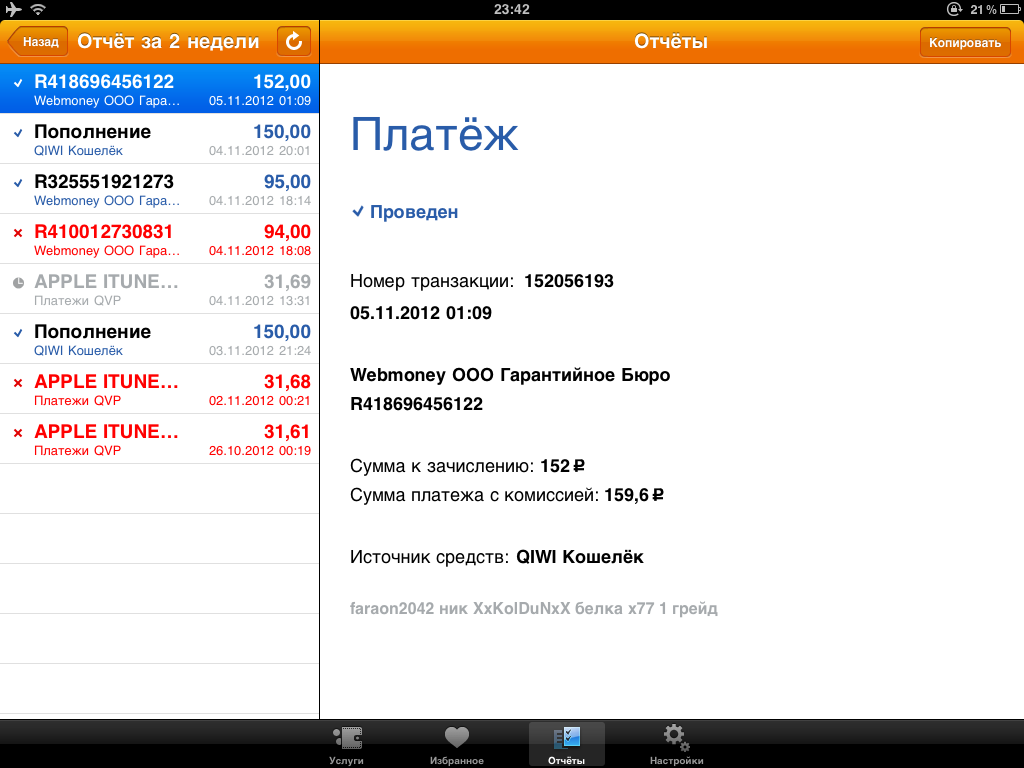Open the Пополнение entry from 03.11.2012

(160, 340)
